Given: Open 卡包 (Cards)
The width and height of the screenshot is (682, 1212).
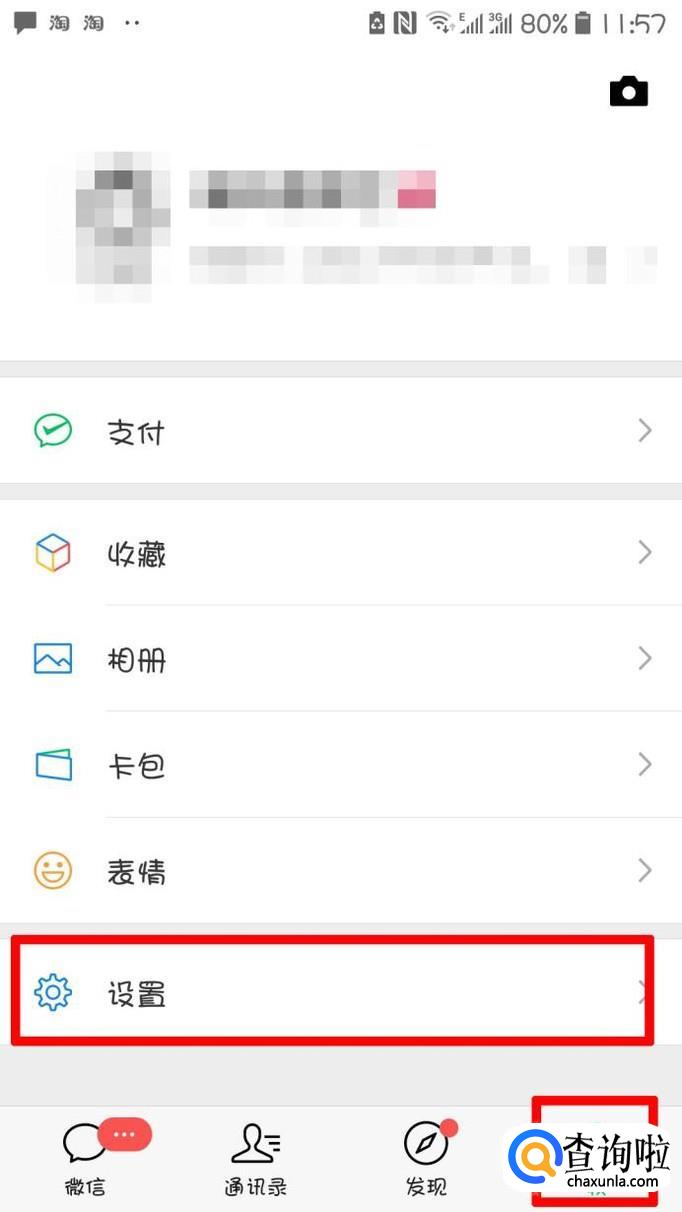Looking at the screenshot, I should point(340,765).
